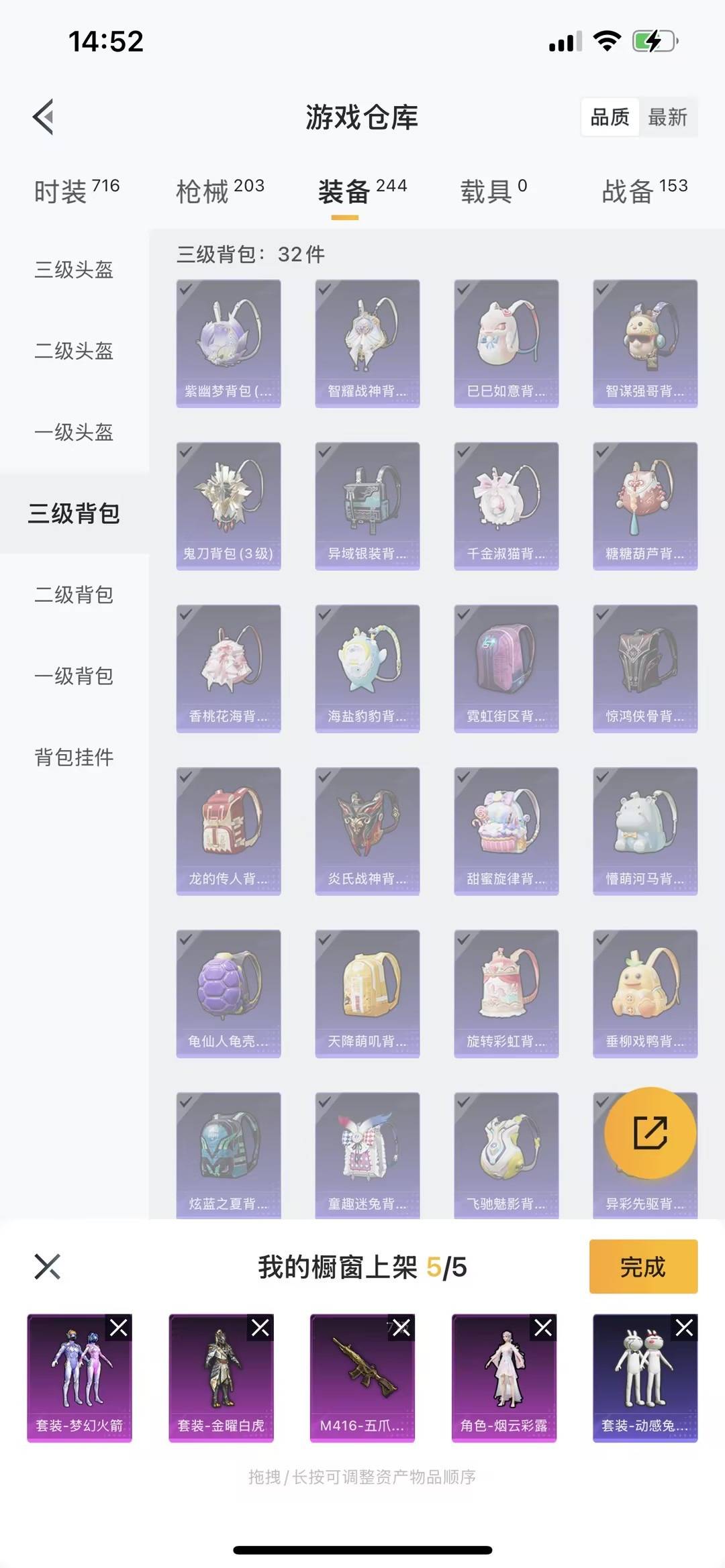Open the 战备 tab
The width and height of the screenshot is (725, 1568).
pyautogui.click(x=644, y=191)
